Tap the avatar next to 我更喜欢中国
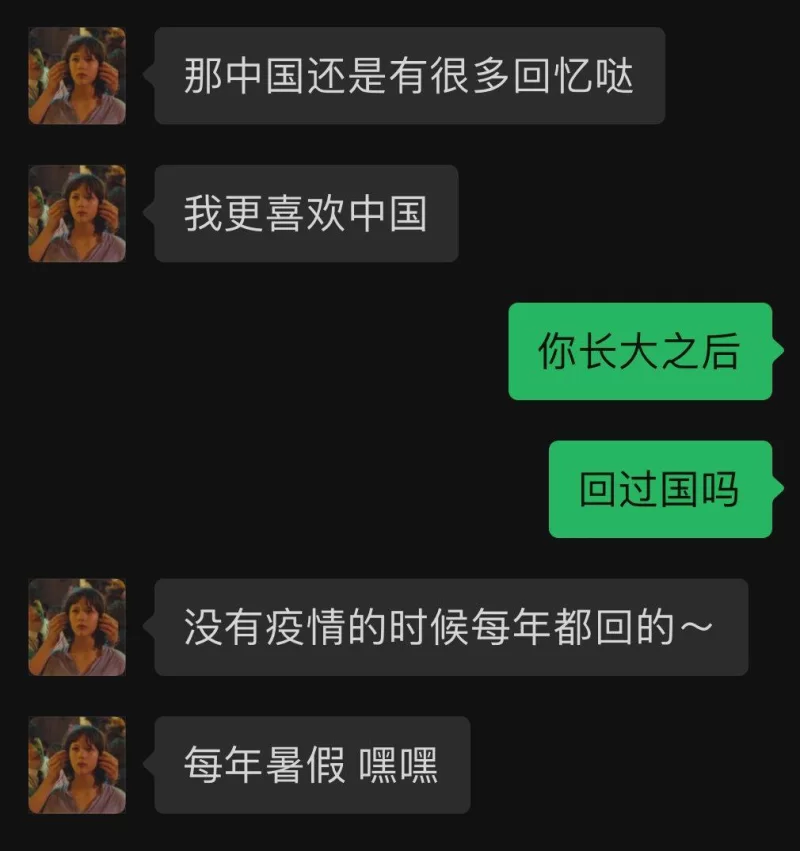Viewport: 800px width, 851px height. 77,214
